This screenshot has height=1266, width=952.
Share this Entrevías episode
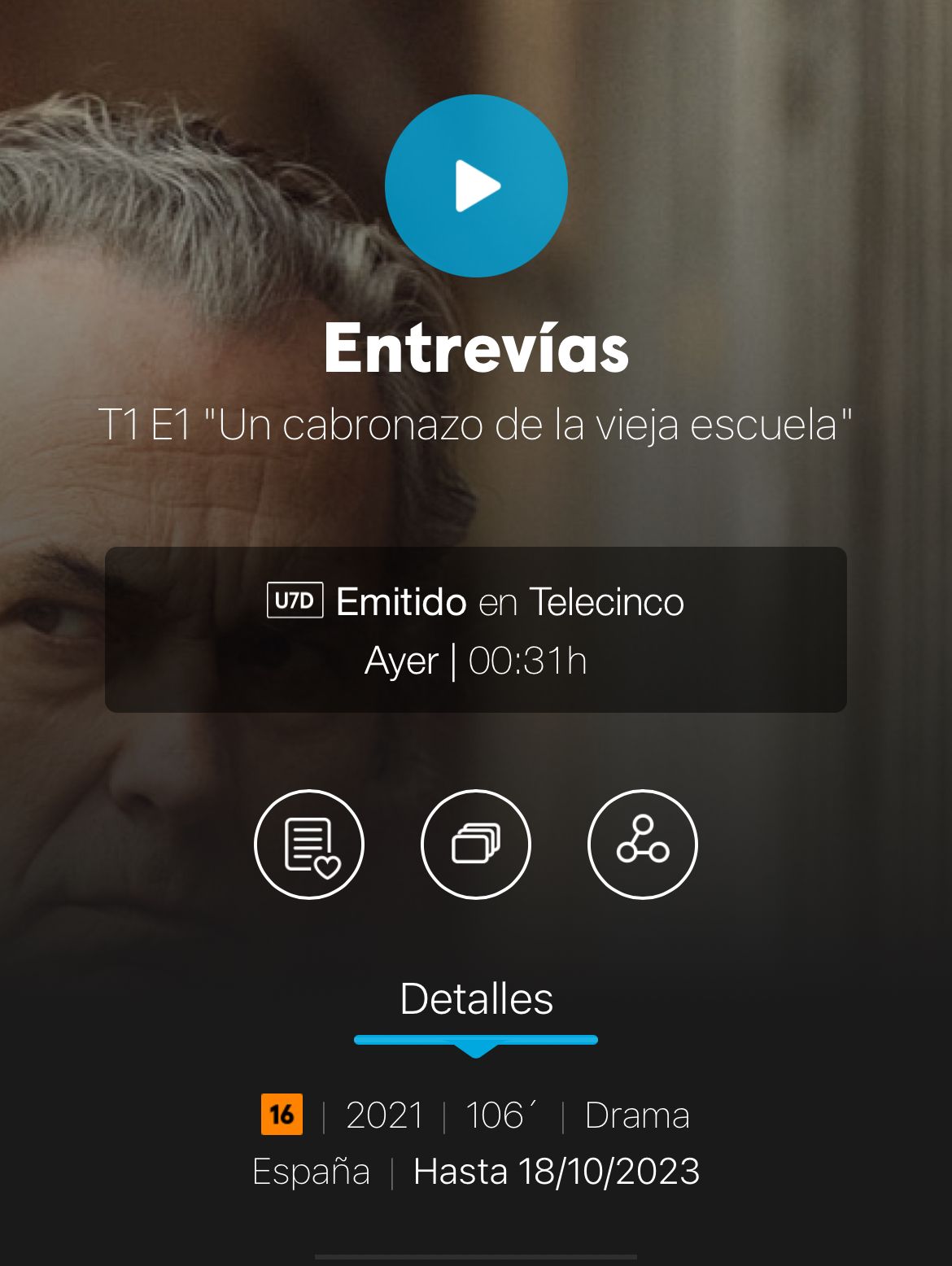point(643,844)
